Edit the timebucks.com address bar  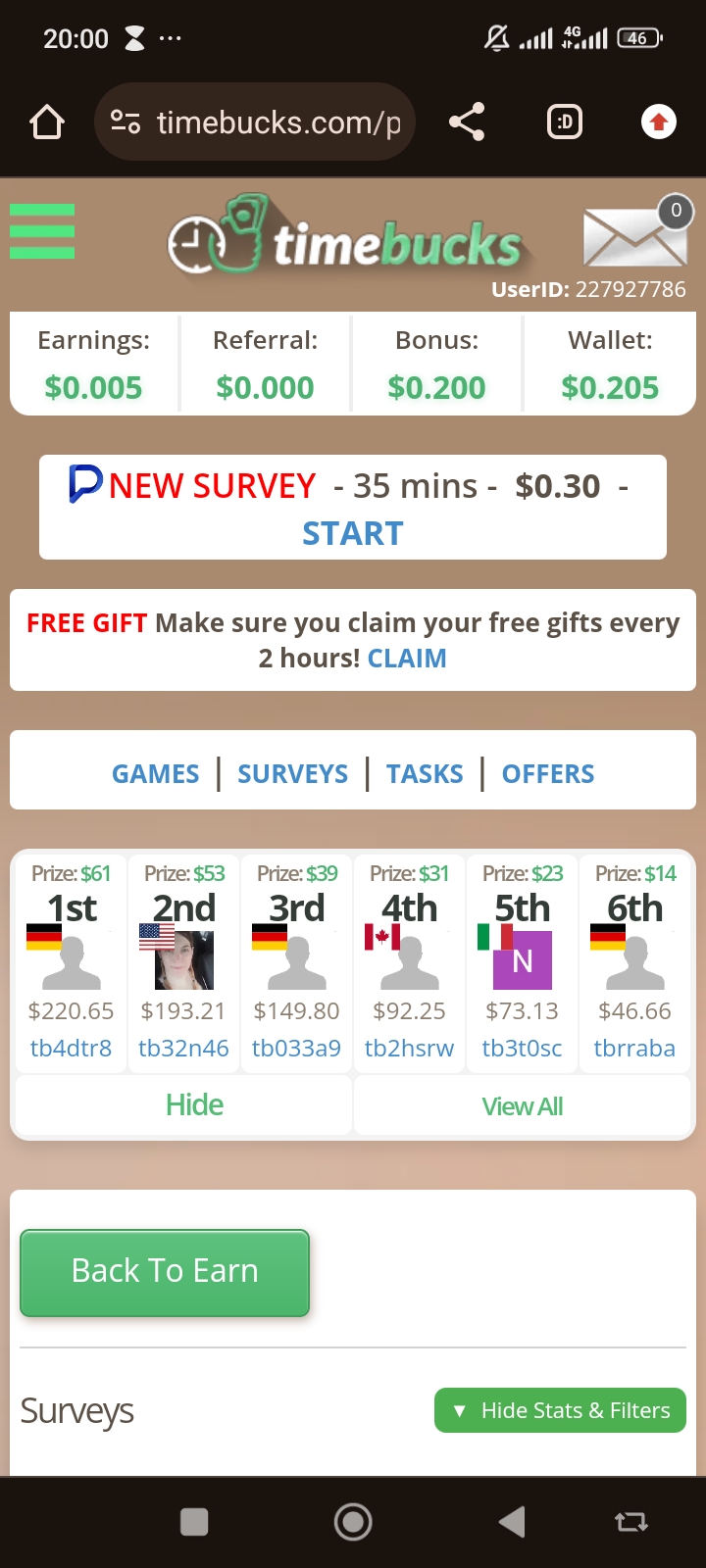(277, 122)
